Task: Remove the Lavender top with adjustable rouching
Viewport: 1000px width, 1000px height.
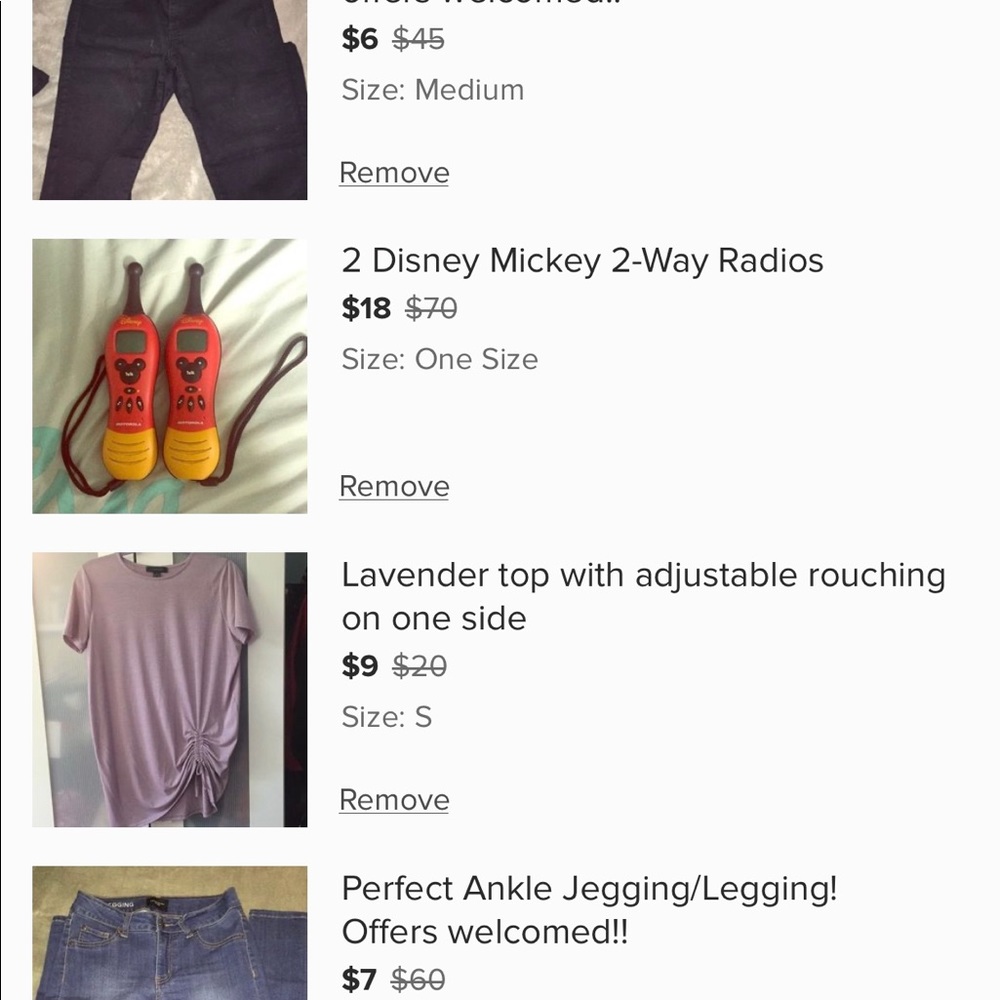Action: pos(394,800)
